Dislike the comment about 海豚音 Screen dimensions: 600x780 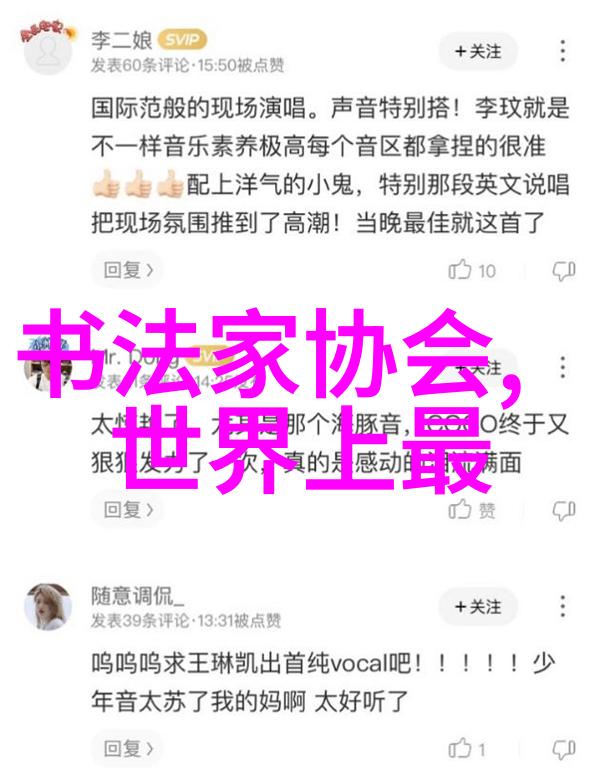point(563,510)
